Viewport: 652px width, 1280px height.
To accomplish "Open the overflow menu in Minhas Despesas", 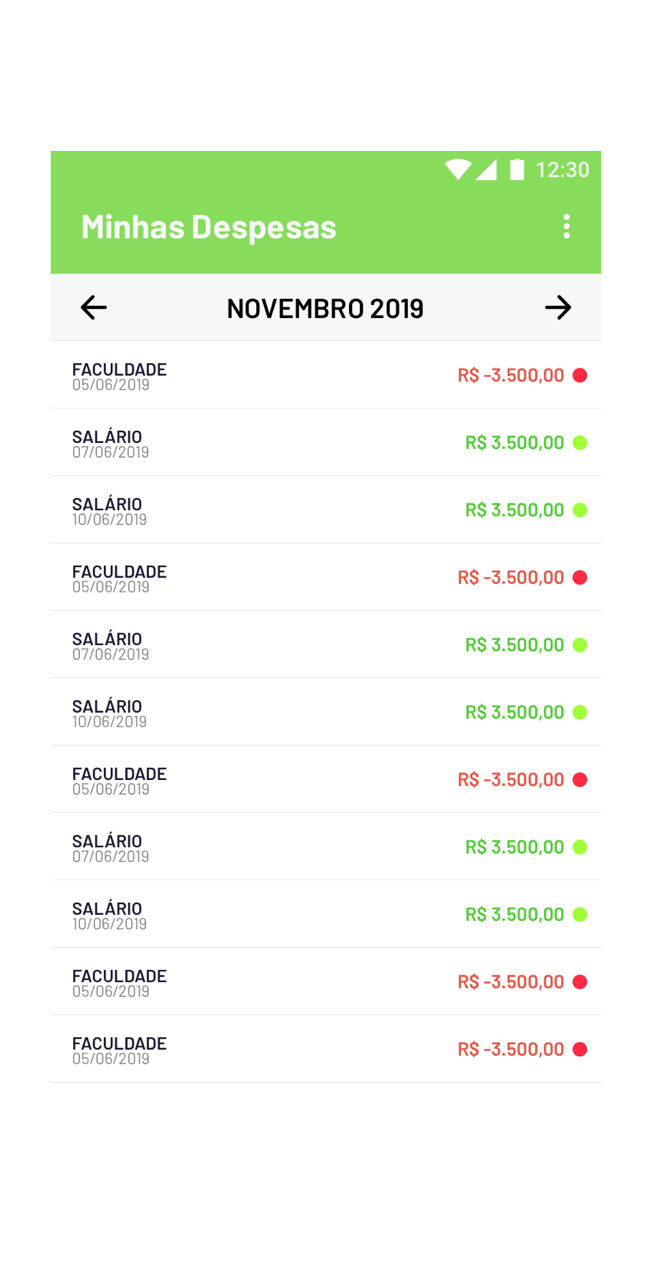I will click(566, 226).
